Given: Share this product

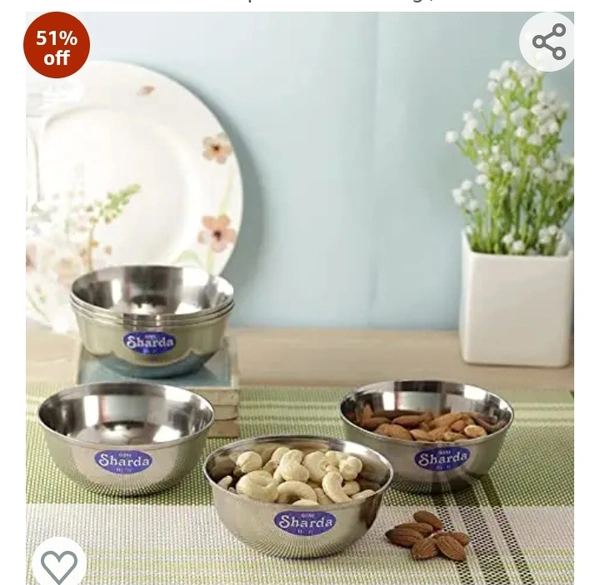Looking at the screenshot, I should click(x=548, y=42).
